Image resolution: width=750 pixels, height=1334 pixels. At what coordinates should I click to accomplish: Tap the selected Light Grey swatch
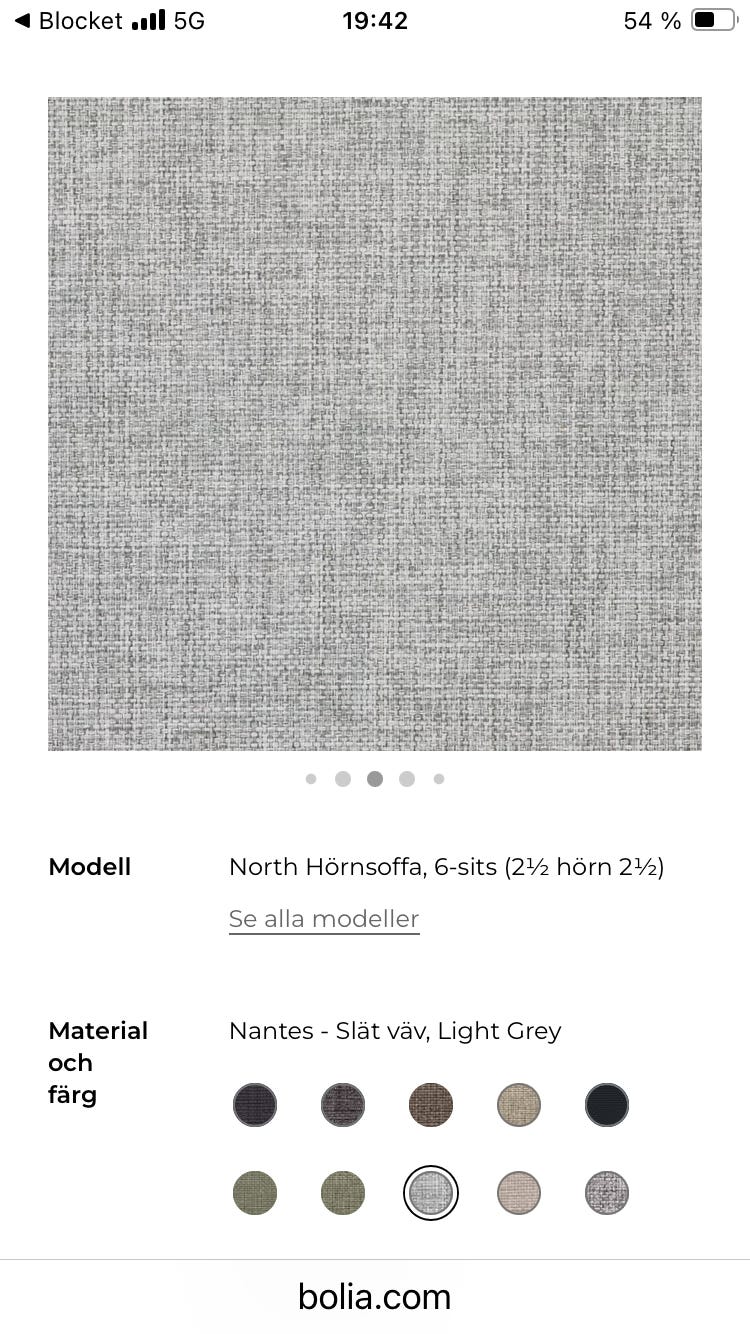click(x=431, y=1193)
